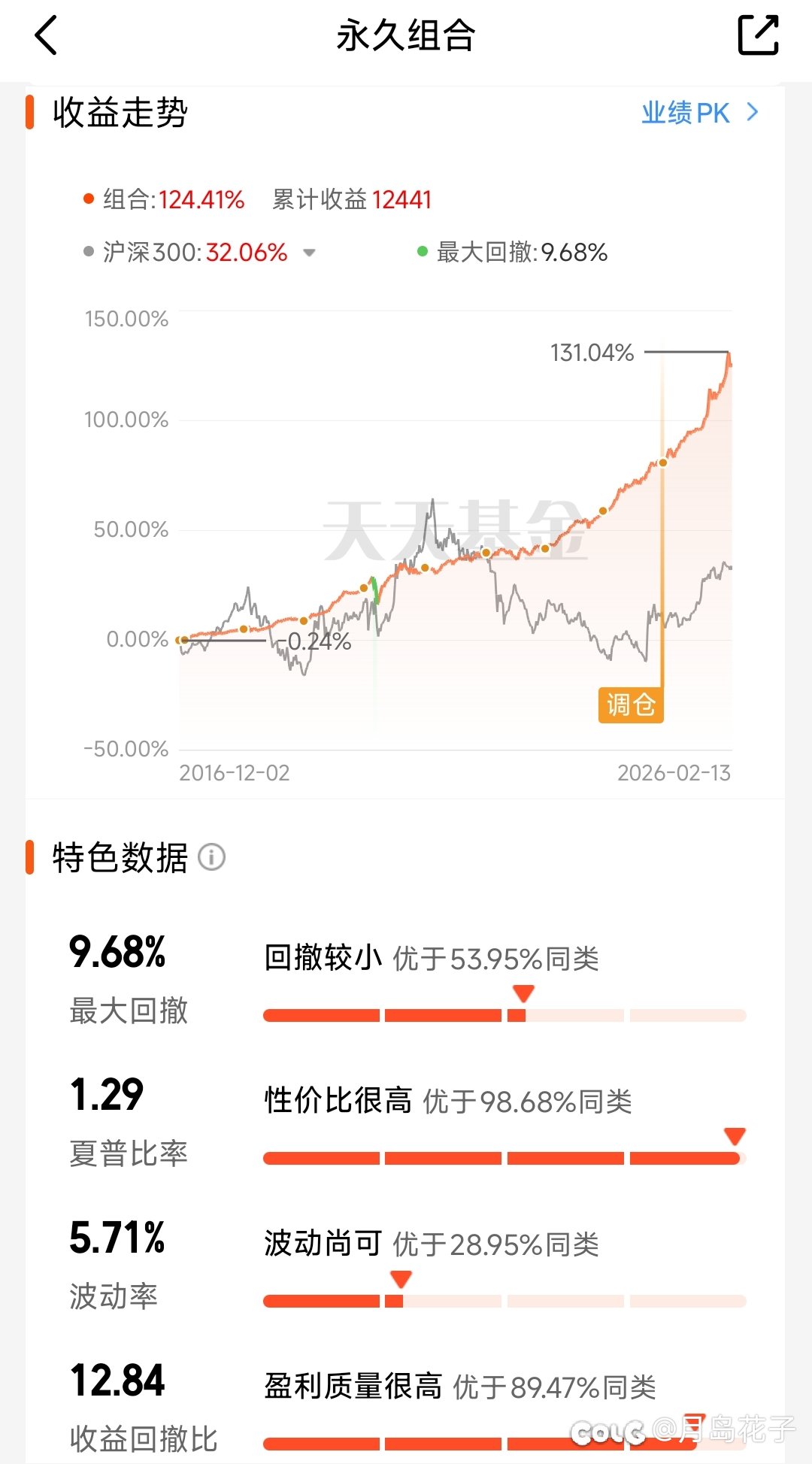
Task: Open the 业绩PK comparison link
Action: [x=685, y=112]
